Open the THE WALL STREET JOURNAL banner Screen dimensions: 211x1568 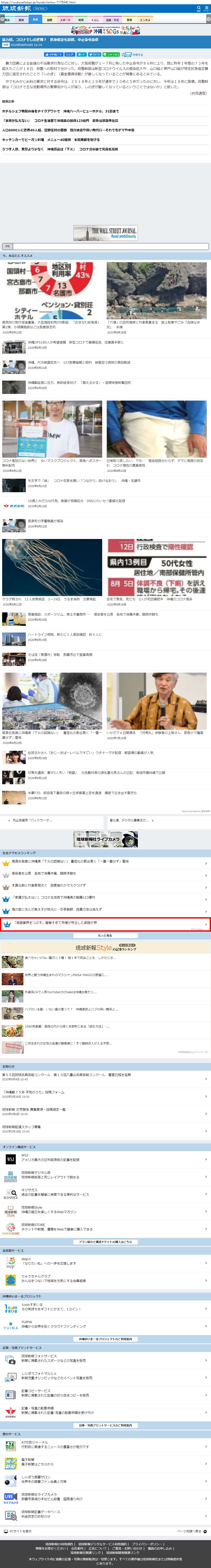tap(106, 233)
